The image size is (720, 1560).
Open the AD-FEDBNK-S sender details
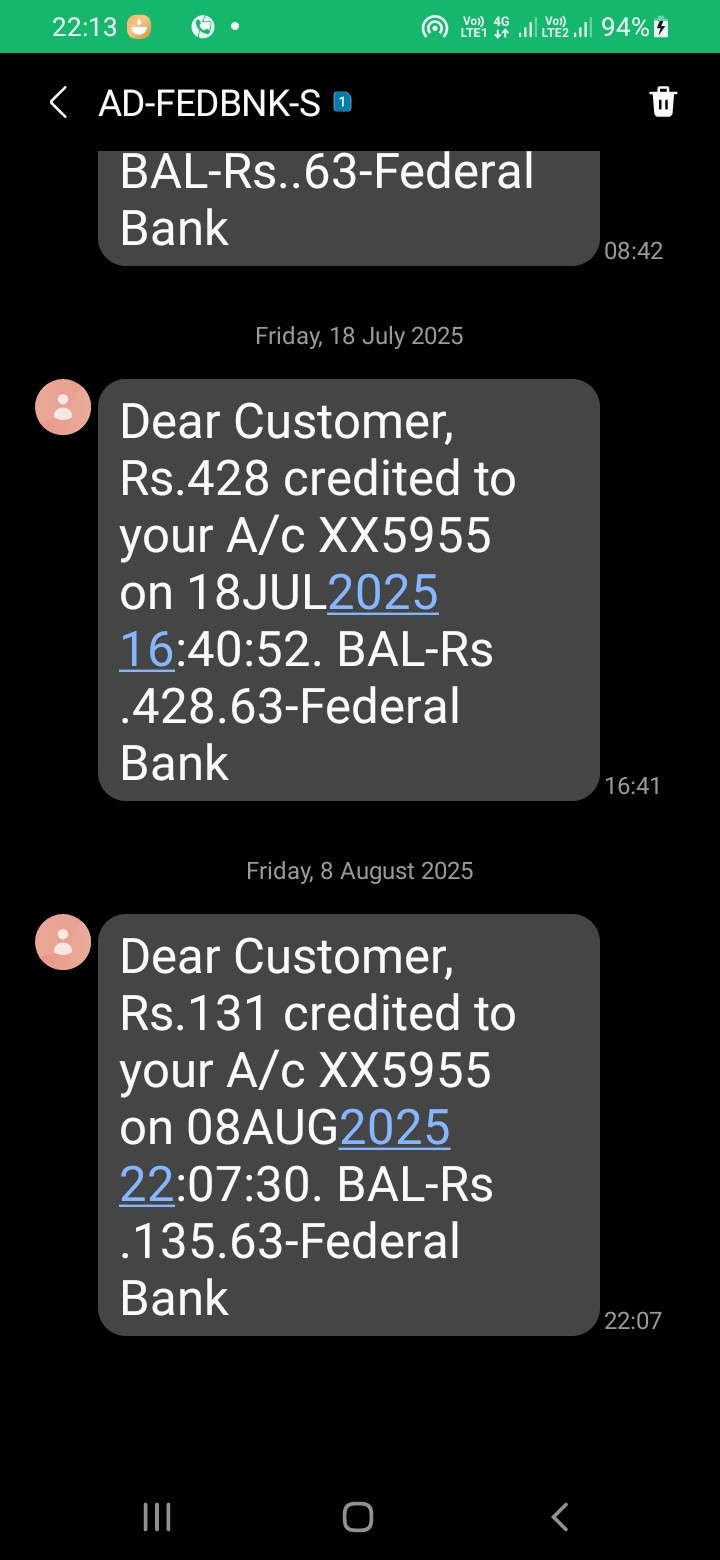[x=209, y=103]
